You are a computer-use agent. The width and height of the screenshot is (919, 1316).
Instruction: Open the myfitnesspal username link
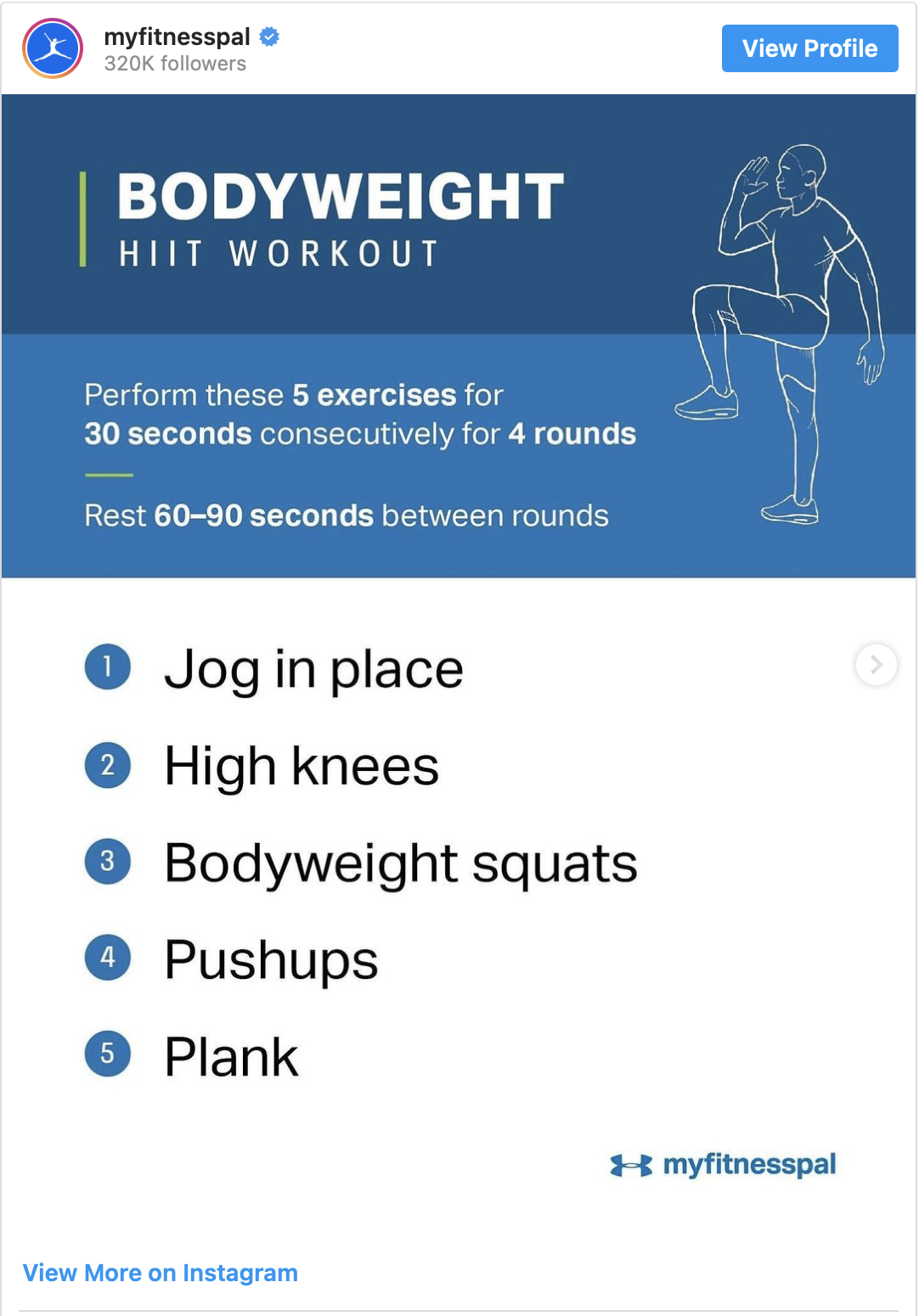coord(177,37)
